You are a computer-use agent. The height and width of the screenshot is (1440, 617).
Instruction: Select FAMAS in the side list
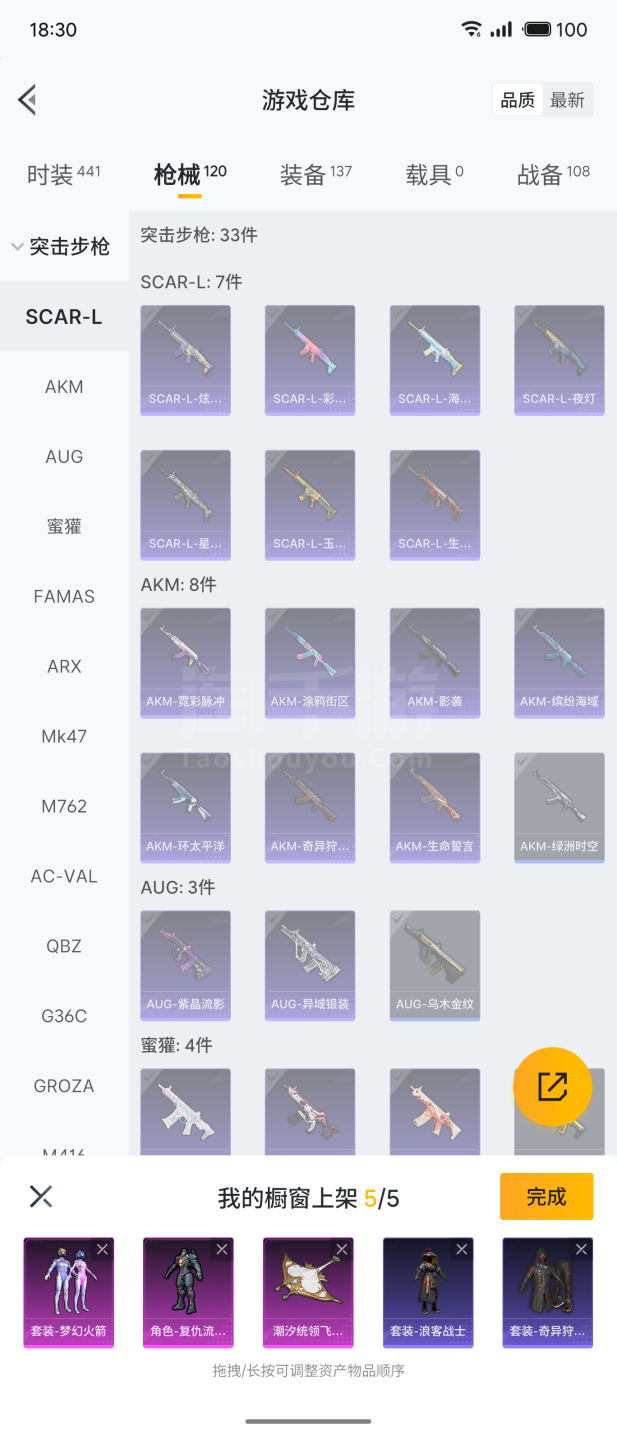pos(64,597)
